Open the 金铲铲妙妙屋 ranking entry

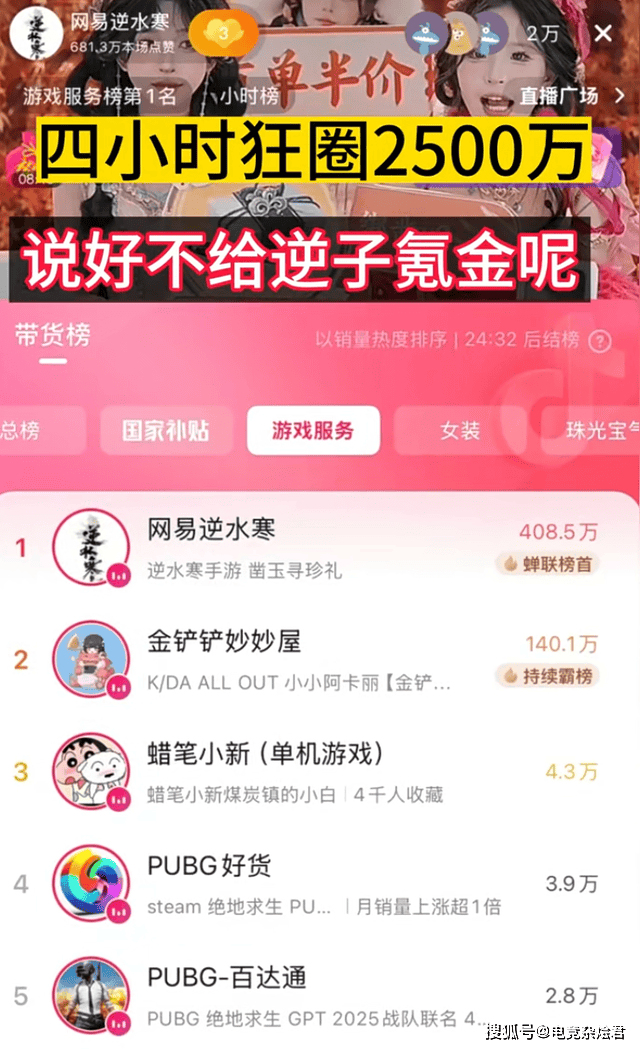click(x=320, y=659)
